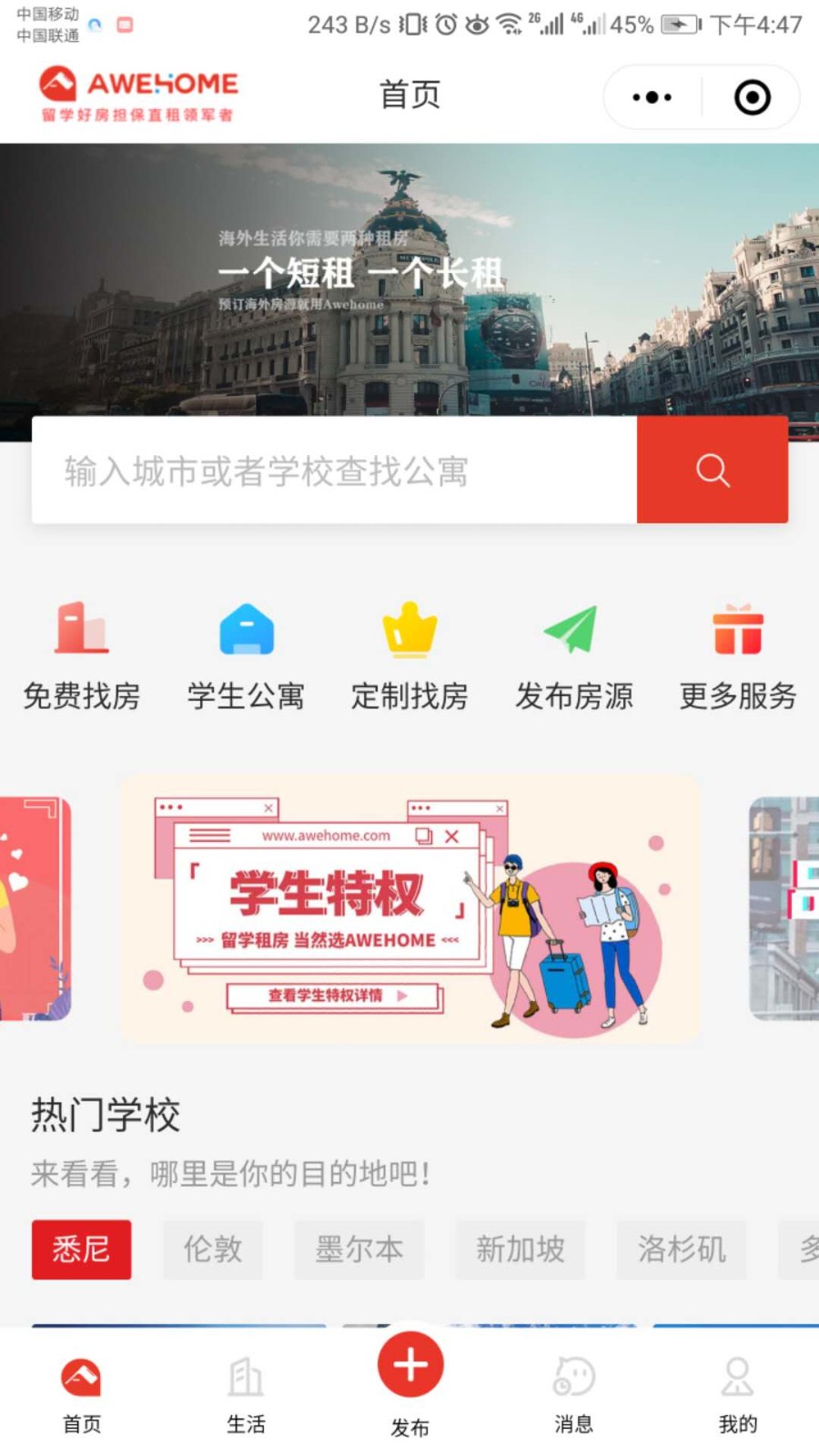
Task: Select the 悉尼 (Sydney) city tag
Action: point(81,1249)
